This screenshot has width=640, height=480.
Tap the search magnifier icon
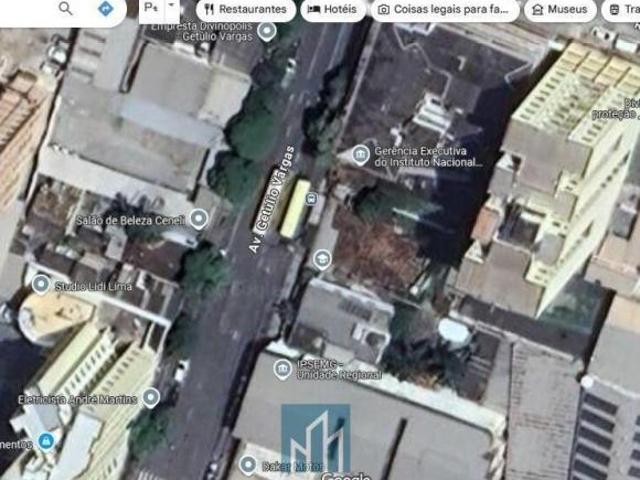65,9
